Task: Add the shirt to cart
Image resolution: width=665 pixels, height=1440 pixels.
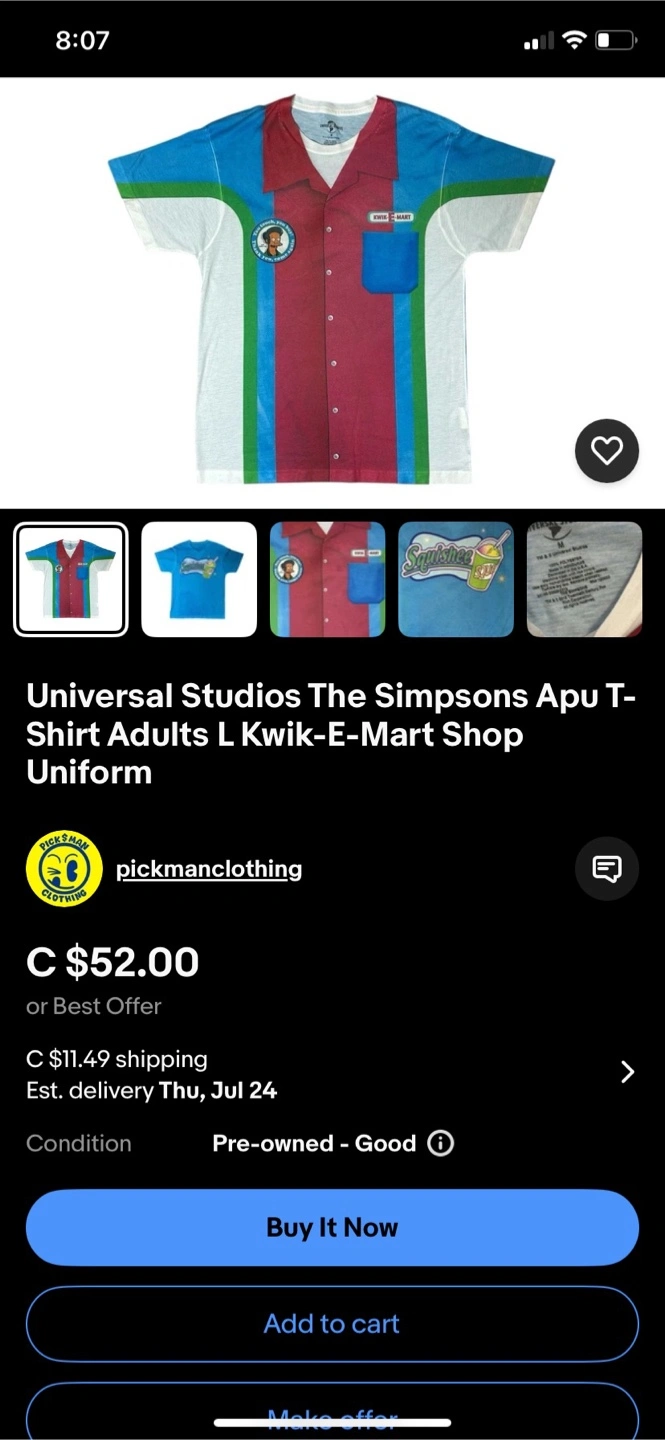Action: [x=332, y=1323]
